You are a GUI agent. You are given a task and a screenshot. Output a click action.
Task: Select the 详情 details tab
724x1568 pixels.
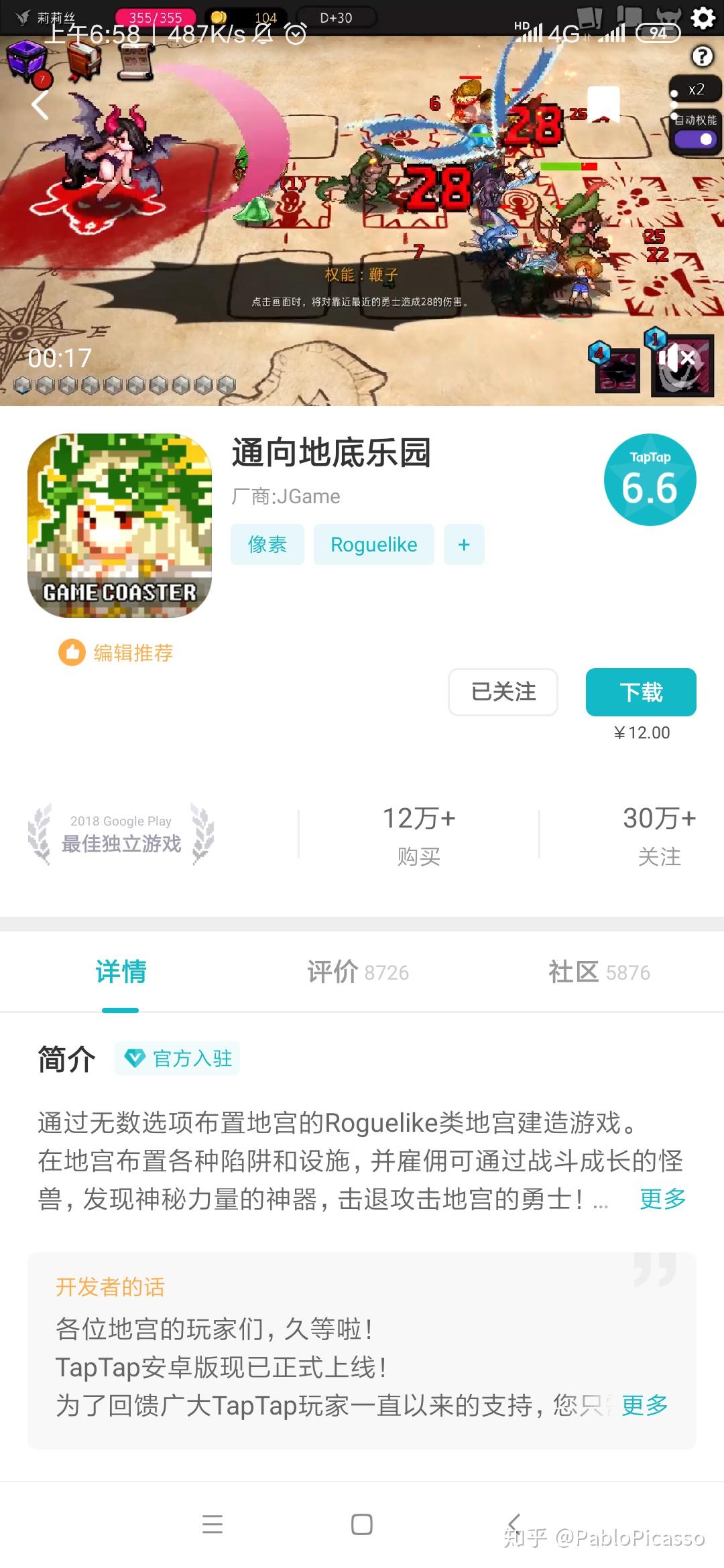tap(121, 972)
